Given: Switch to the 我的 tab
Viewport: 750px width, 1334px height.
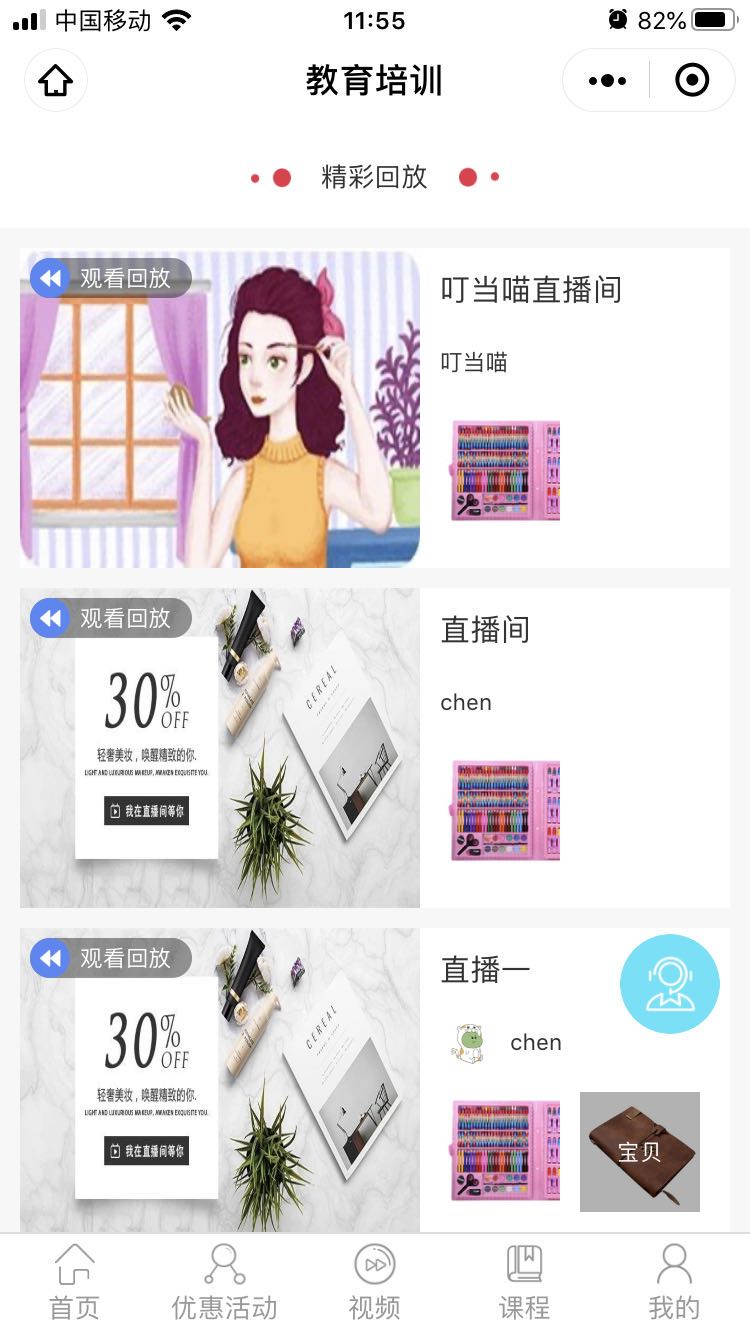Looking at the screenshot, I should 674,1283.
